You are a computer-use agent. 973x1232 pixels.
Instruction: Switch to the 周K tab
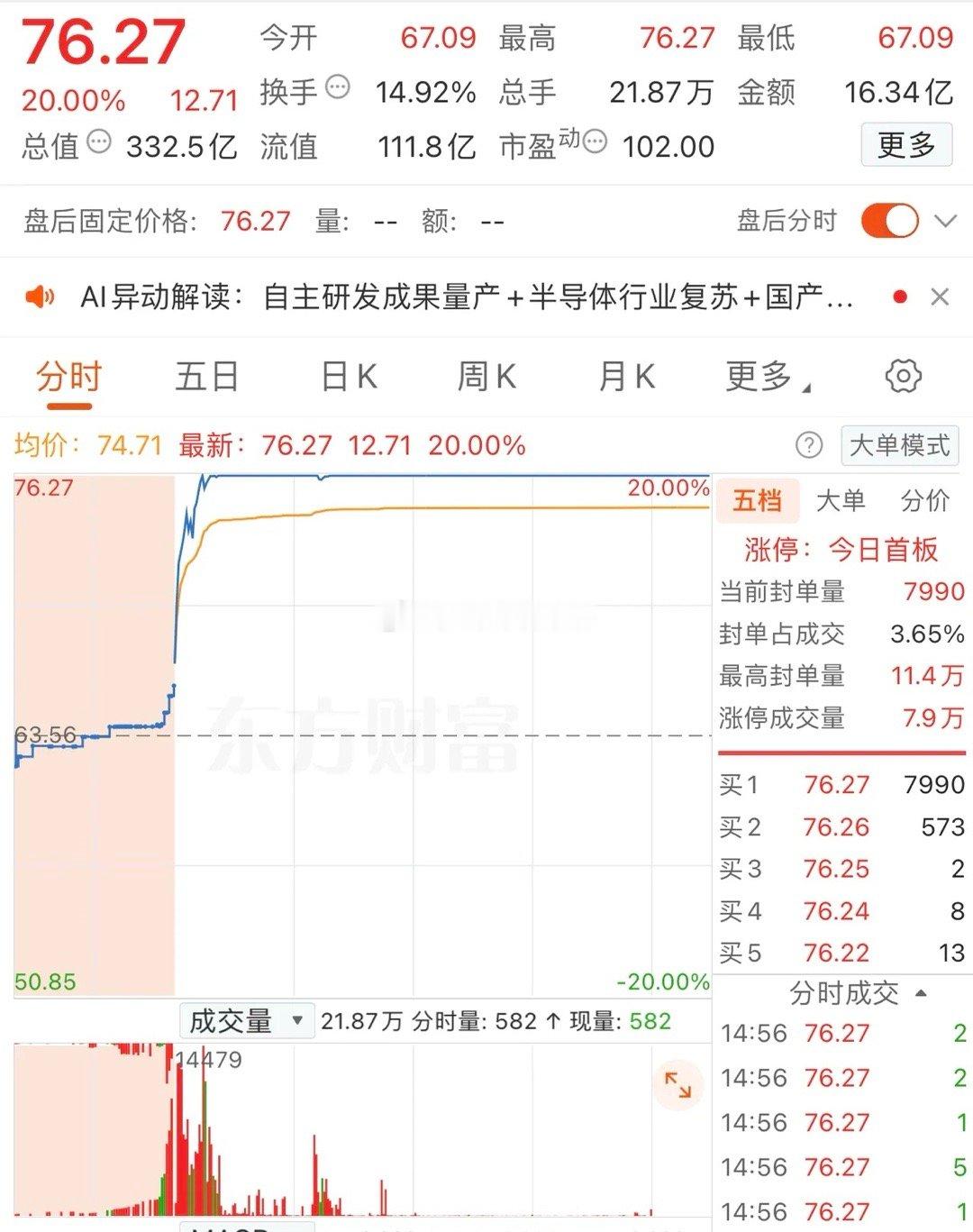(487, 377)
